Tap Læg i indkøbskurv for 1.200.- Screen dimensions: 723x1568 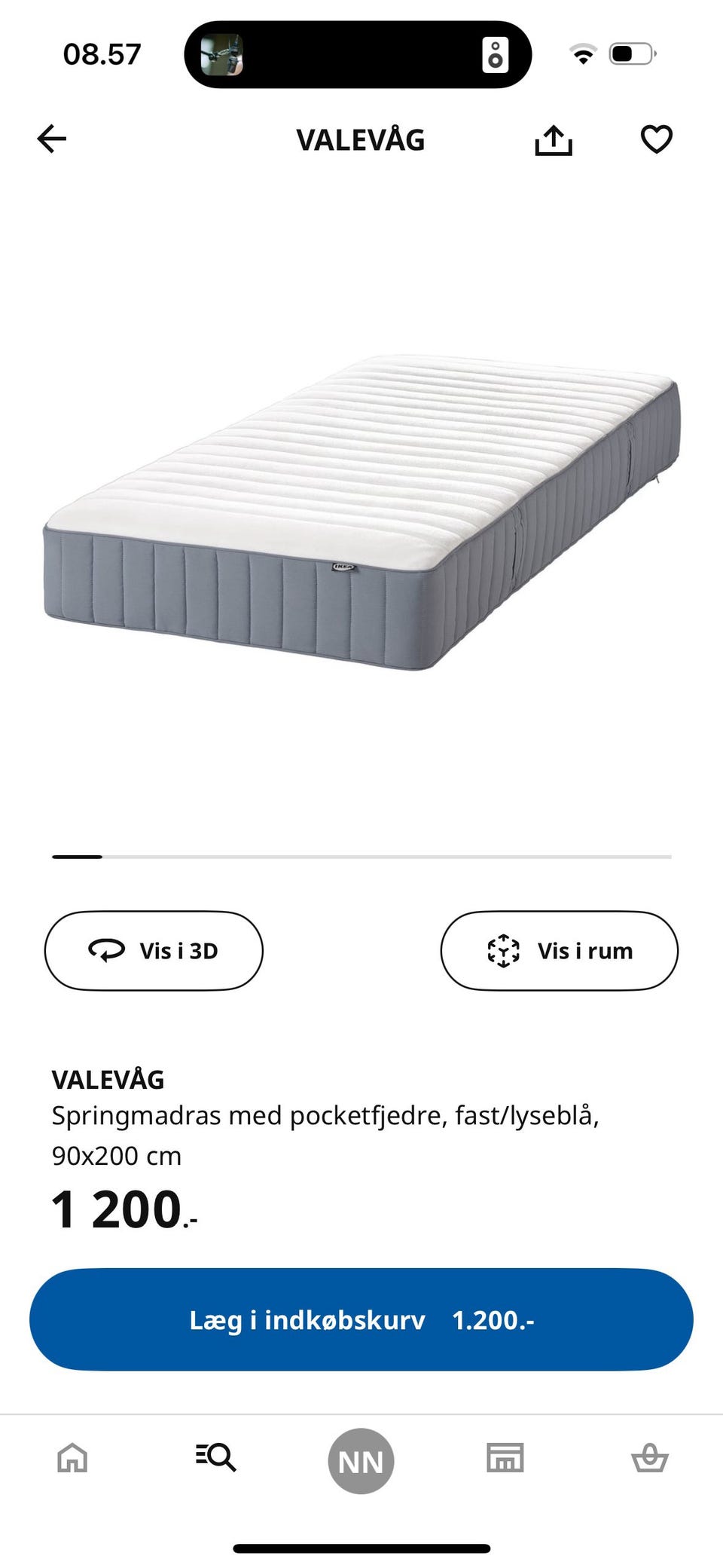(x=361, y=1319)
